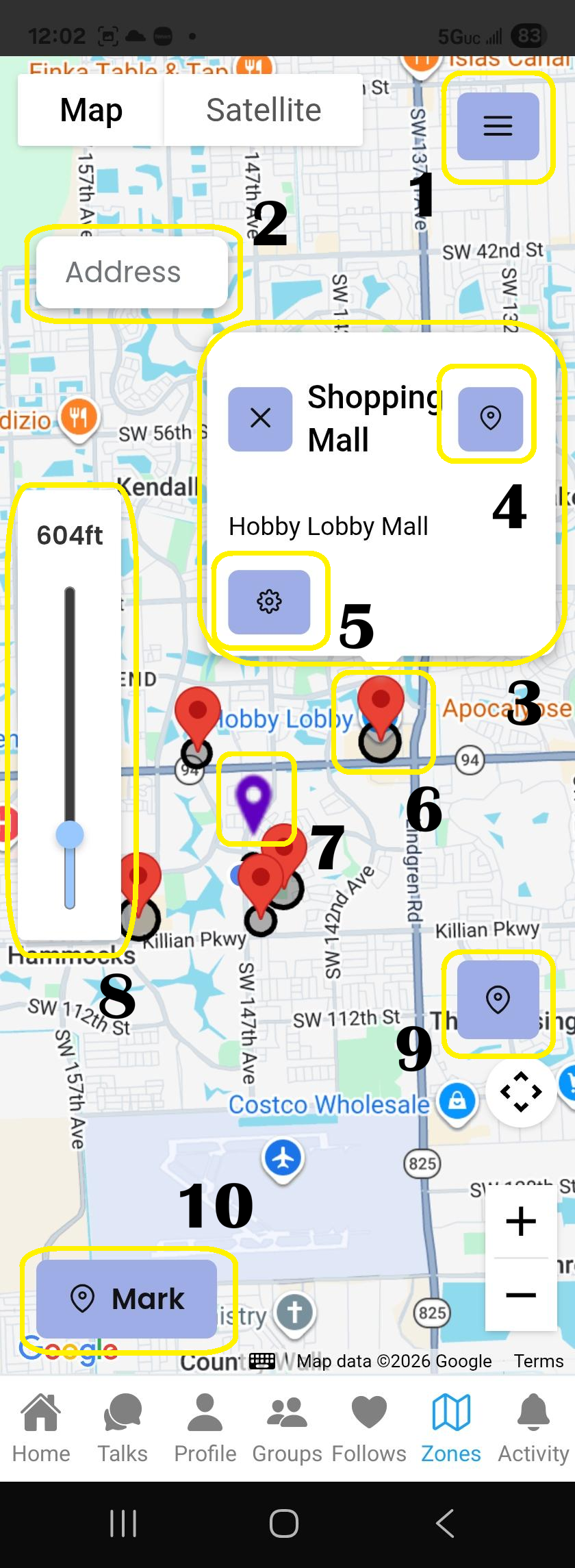Viewport: 575px width, 1568px height.
Task: Tap the Mark button
Action: click(127, 1298)
